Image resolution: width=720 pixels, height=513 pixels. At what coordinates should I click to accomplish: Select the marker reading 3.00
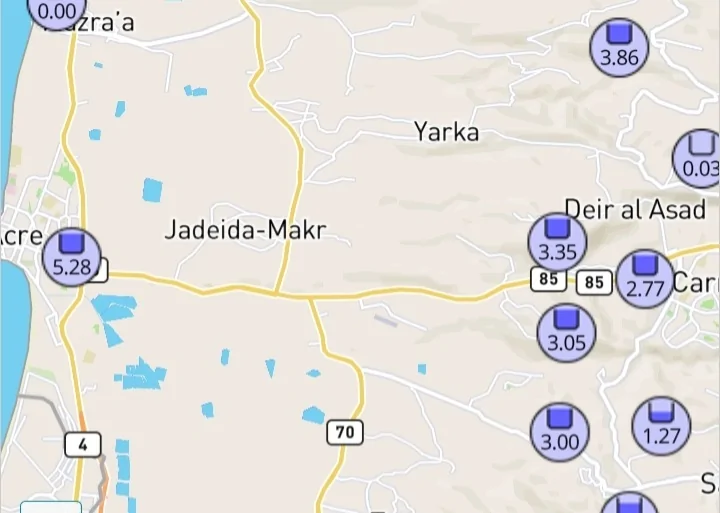[x=560, y=432]
